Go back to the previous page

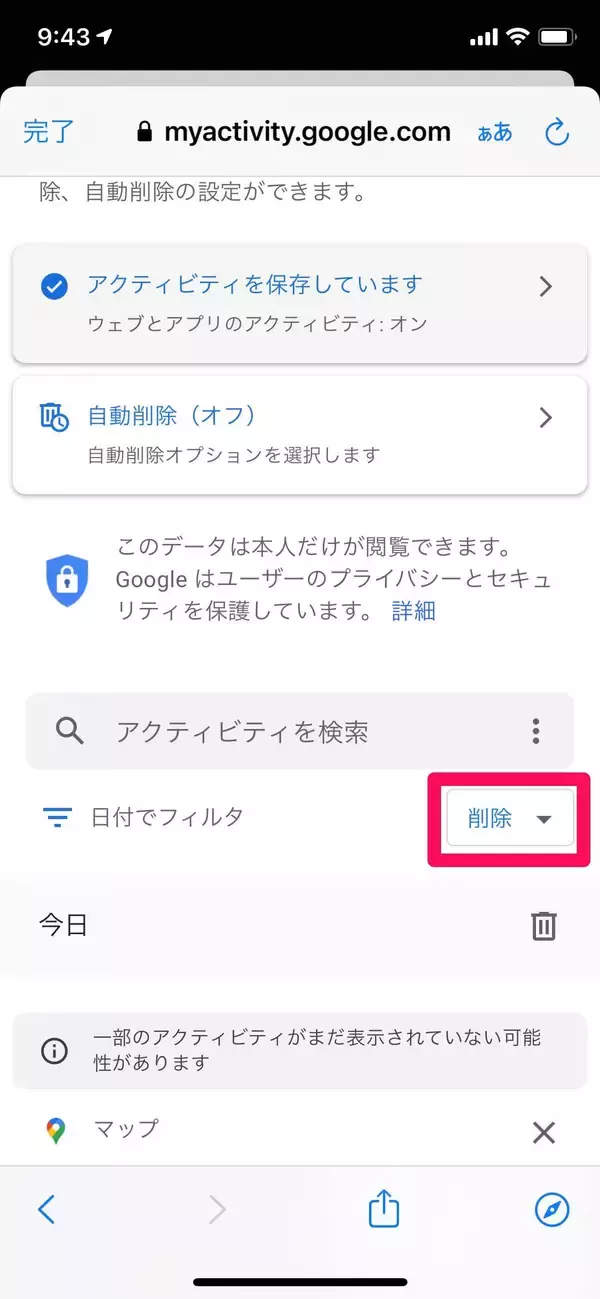coord(46,1210)
